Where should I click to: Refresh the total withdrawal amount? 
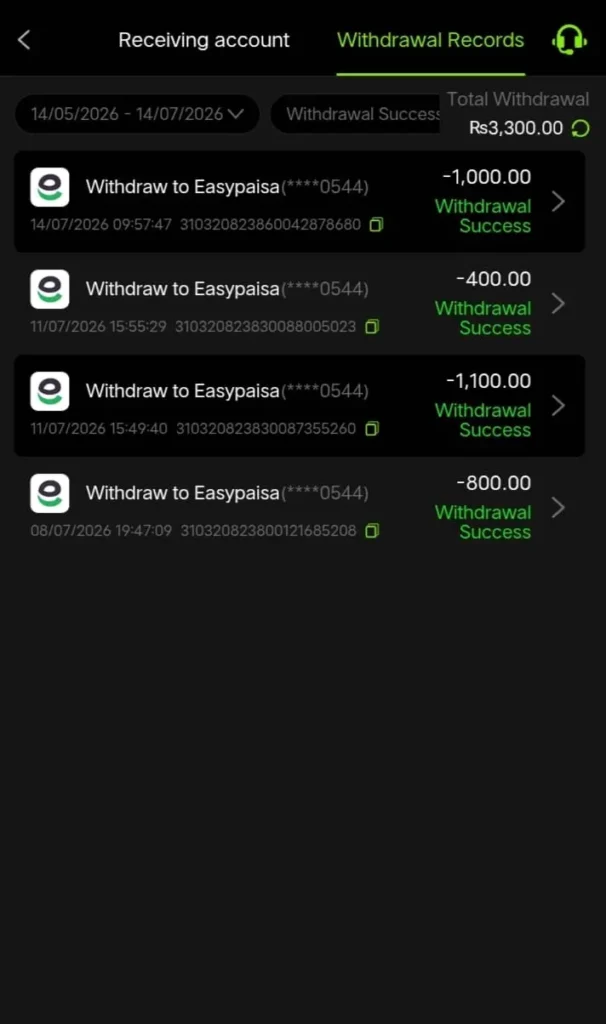[x=581, y=128]
